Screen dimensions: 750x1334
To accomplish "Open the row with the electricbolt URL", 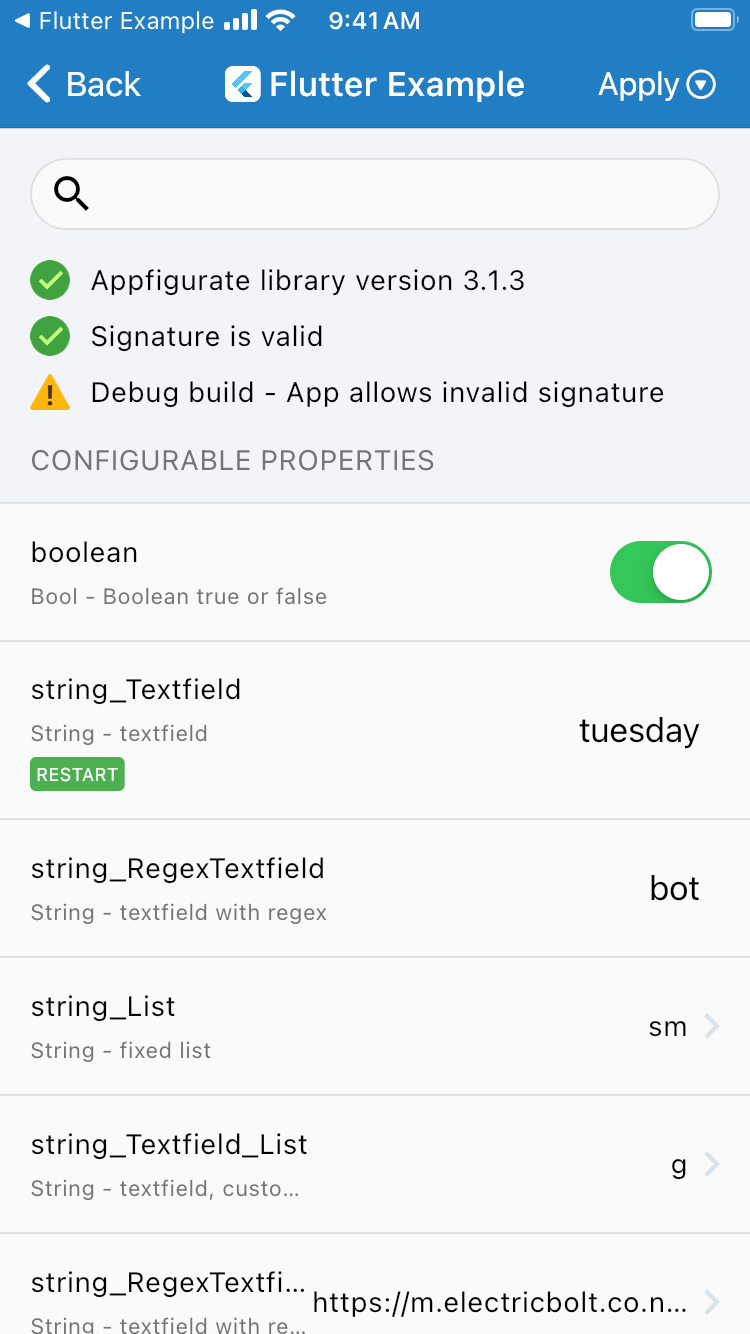I will point(375,1284).
